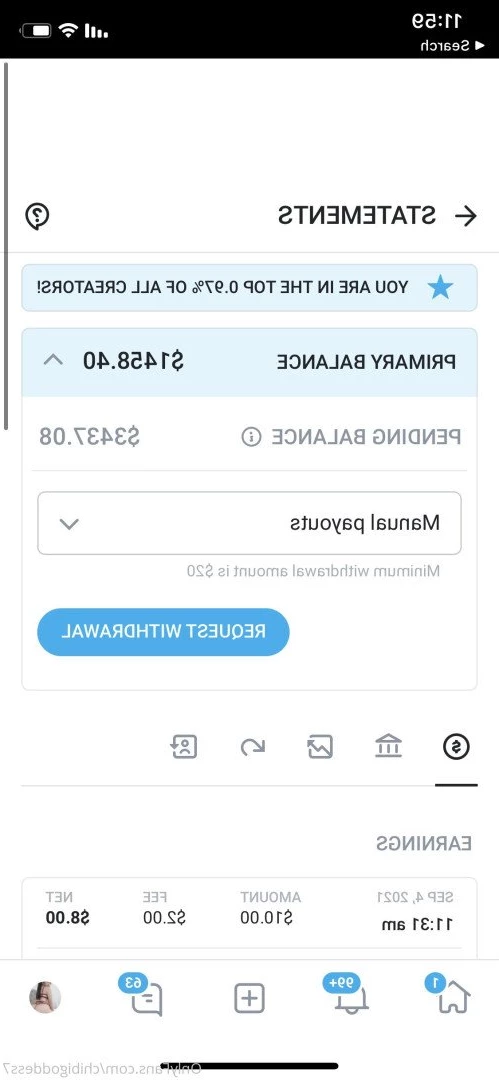The image size is (499, 1080).
Task: Select the dollar earnings tab
Action: click(456, 747)
